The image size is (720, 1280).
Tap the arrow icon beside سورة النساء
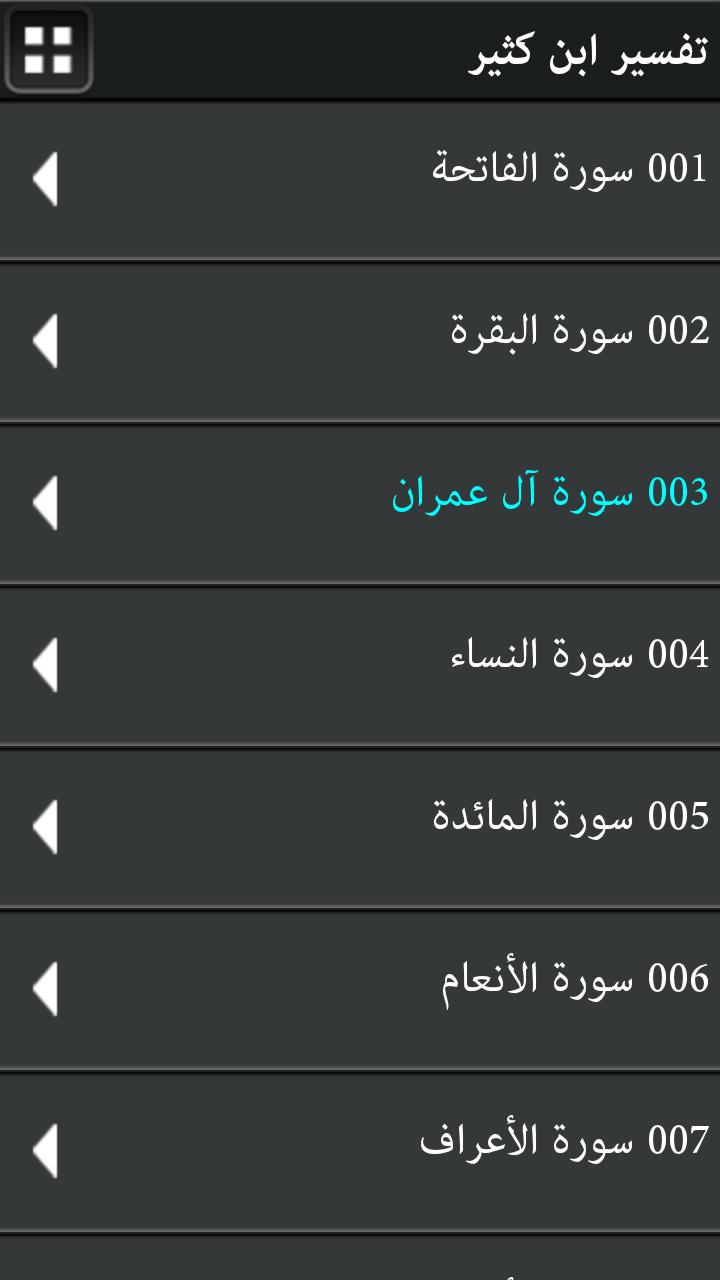45,666
